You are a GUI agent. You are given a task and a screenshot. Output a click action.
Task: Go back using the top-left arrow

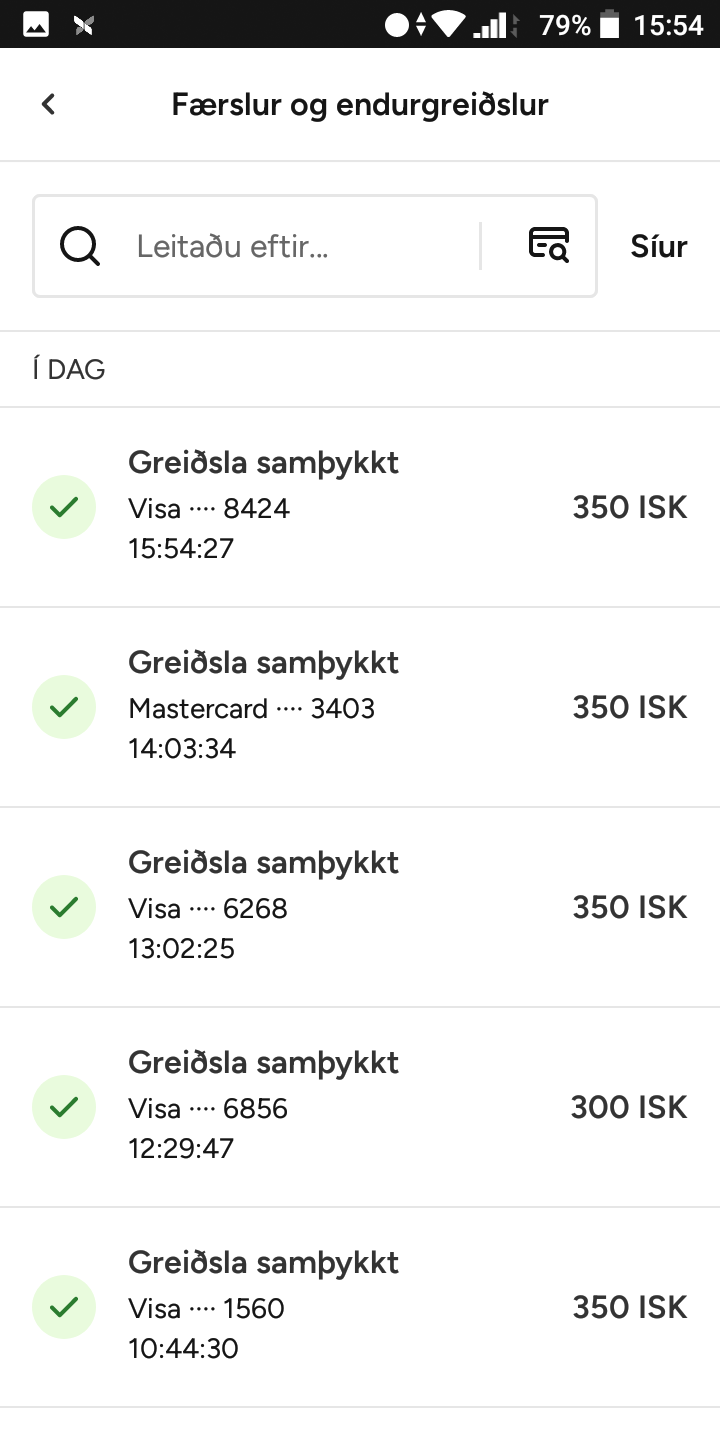(x=48, y=104)
